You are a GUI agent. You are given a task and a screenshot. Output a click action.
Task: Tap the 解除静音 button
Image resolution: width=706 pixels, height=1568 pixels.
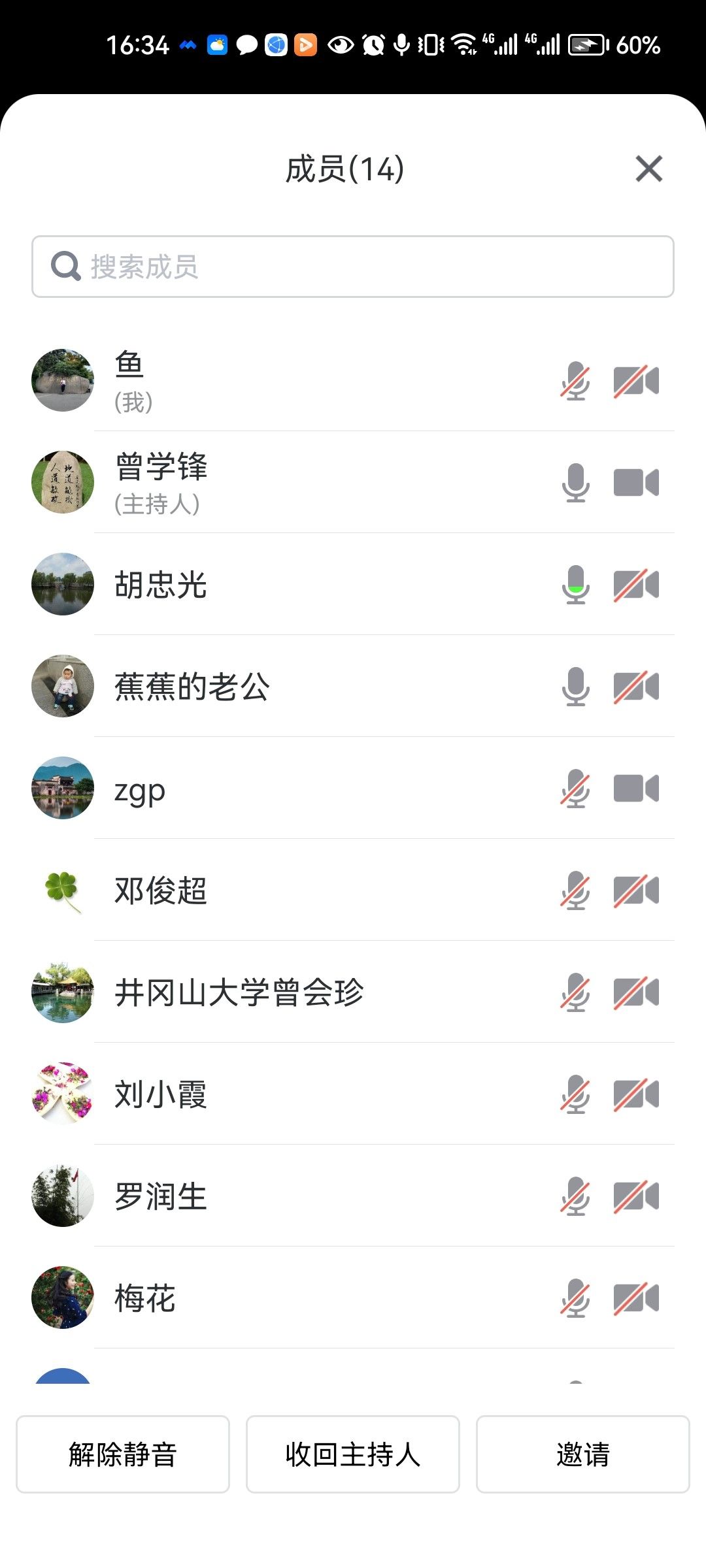(x=123, y=1454)
